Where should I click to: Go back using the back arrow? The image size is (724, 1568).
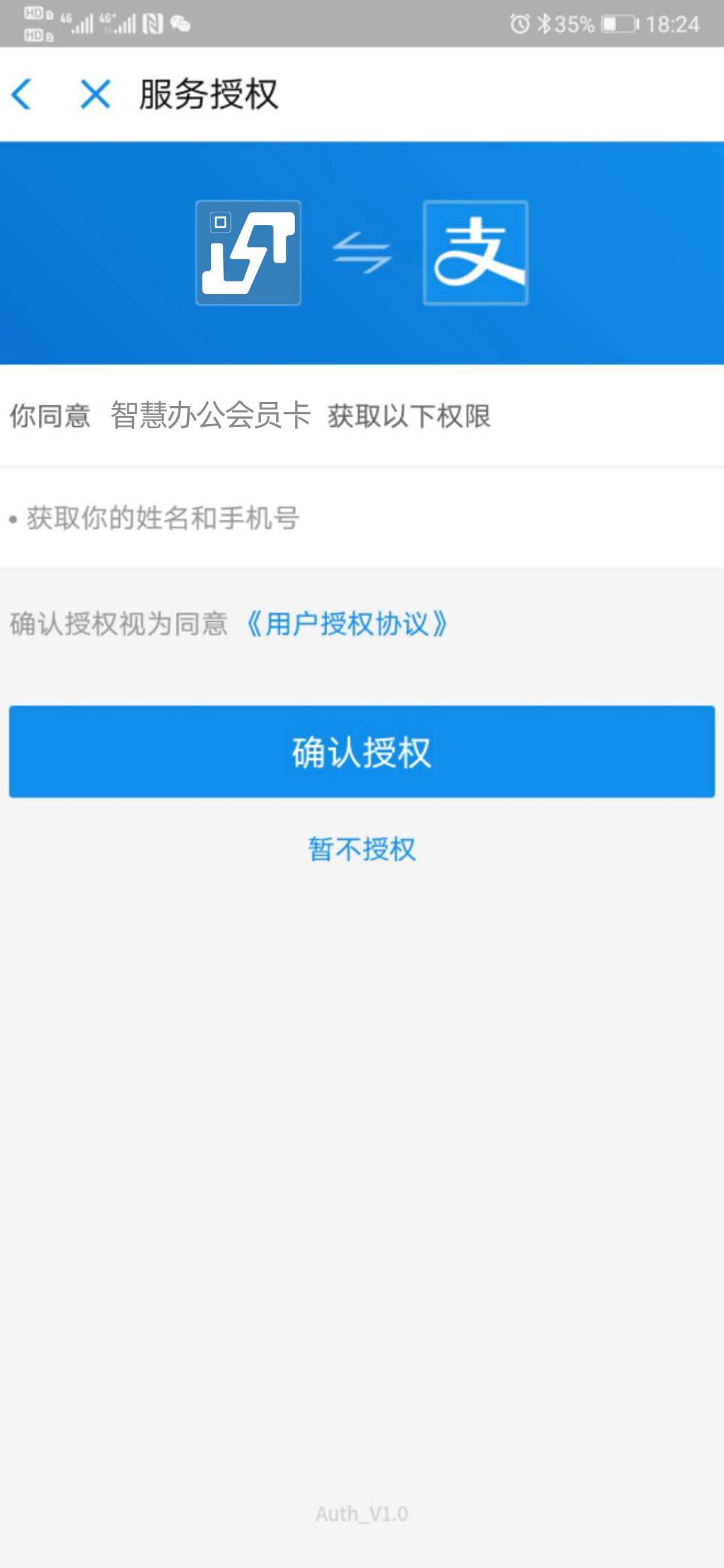pyautogui.click(x=22, y=94)
